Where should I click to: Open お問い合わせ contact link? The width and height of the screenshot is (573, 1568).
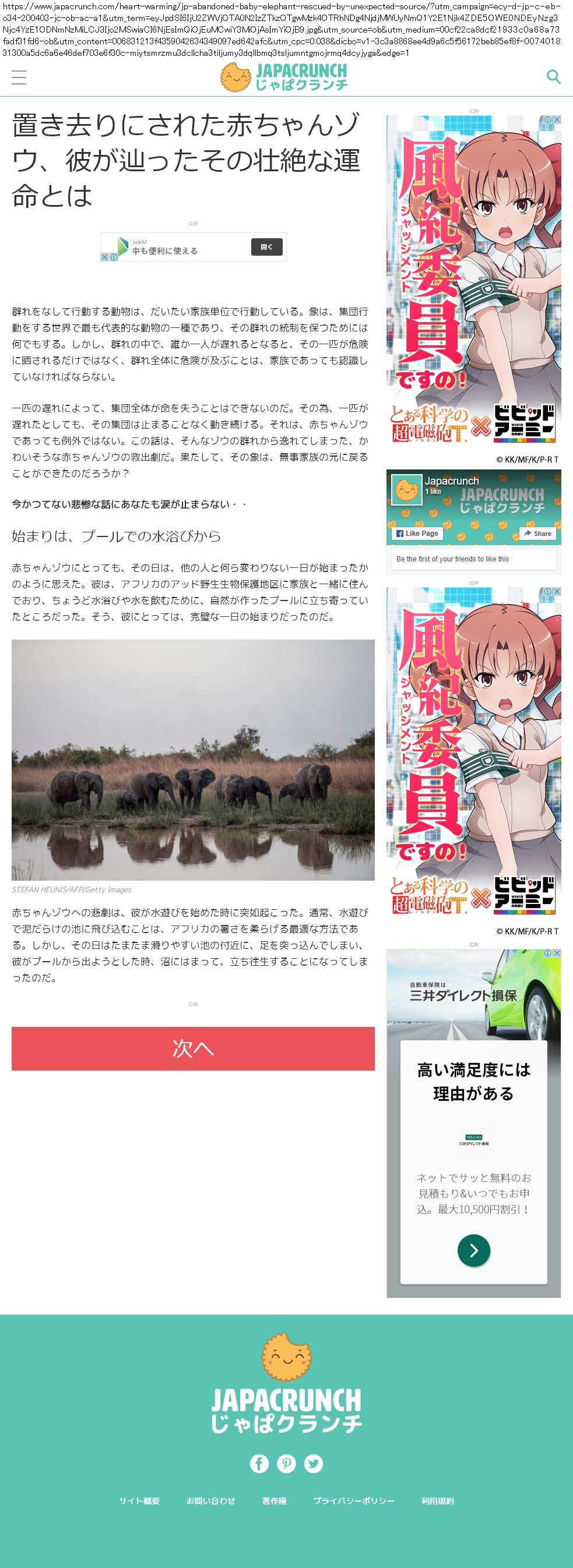point(210,1501)
